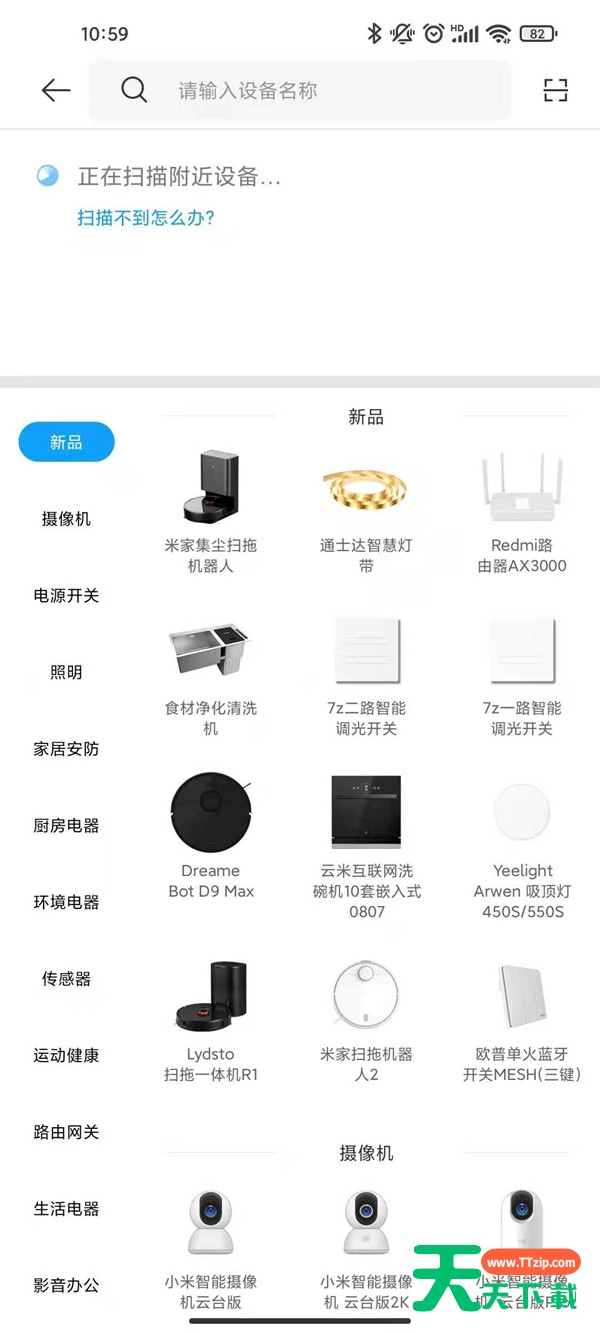Open the 扫描不到怎么办 help link

pos(146,217)
